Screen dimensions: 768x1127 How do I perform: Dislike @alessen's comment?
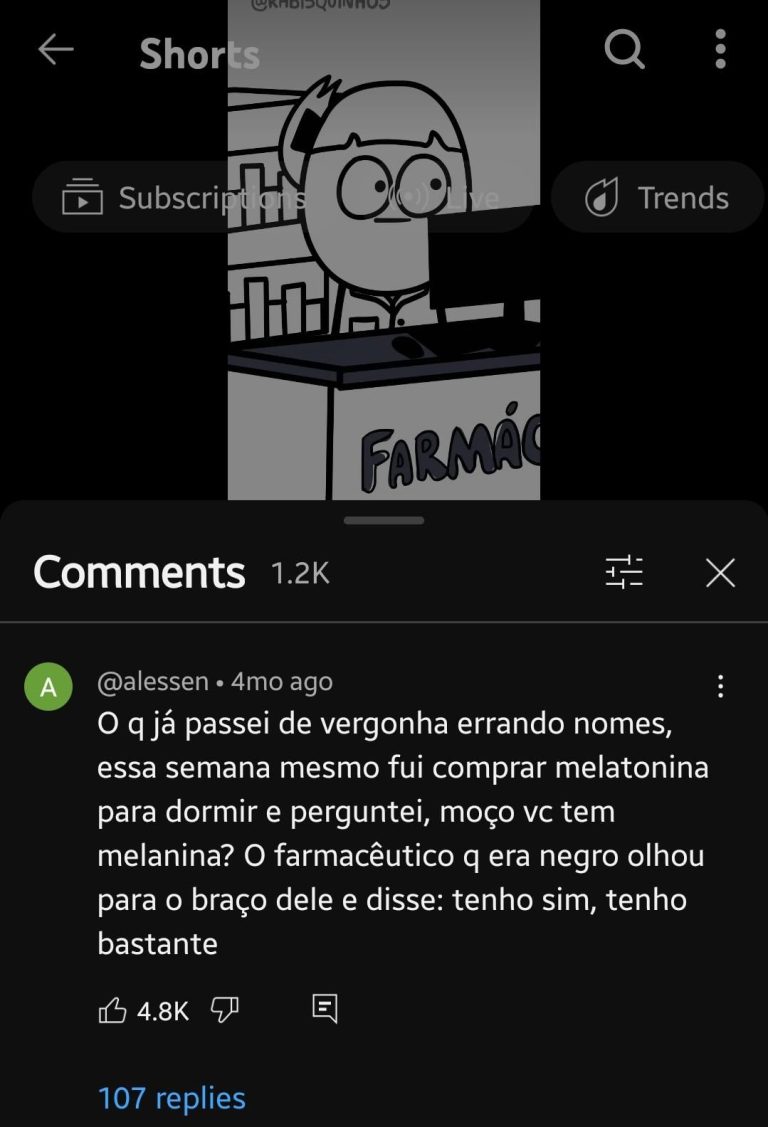225,1010
